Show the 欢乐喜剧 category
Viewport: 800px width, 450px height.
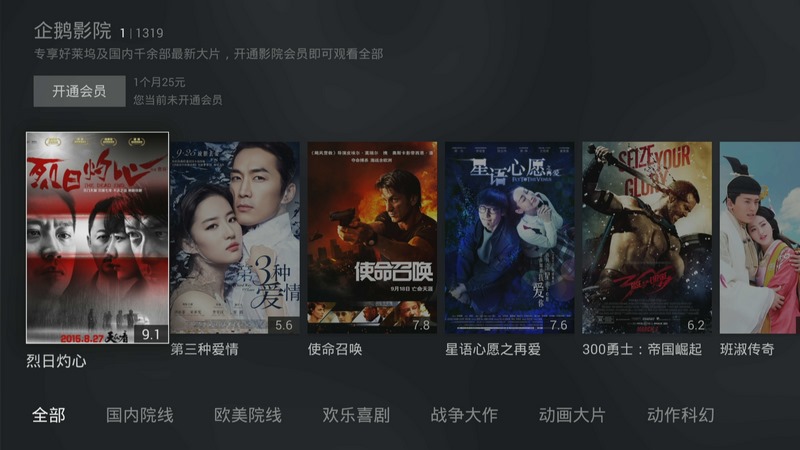tap(356, 415)
